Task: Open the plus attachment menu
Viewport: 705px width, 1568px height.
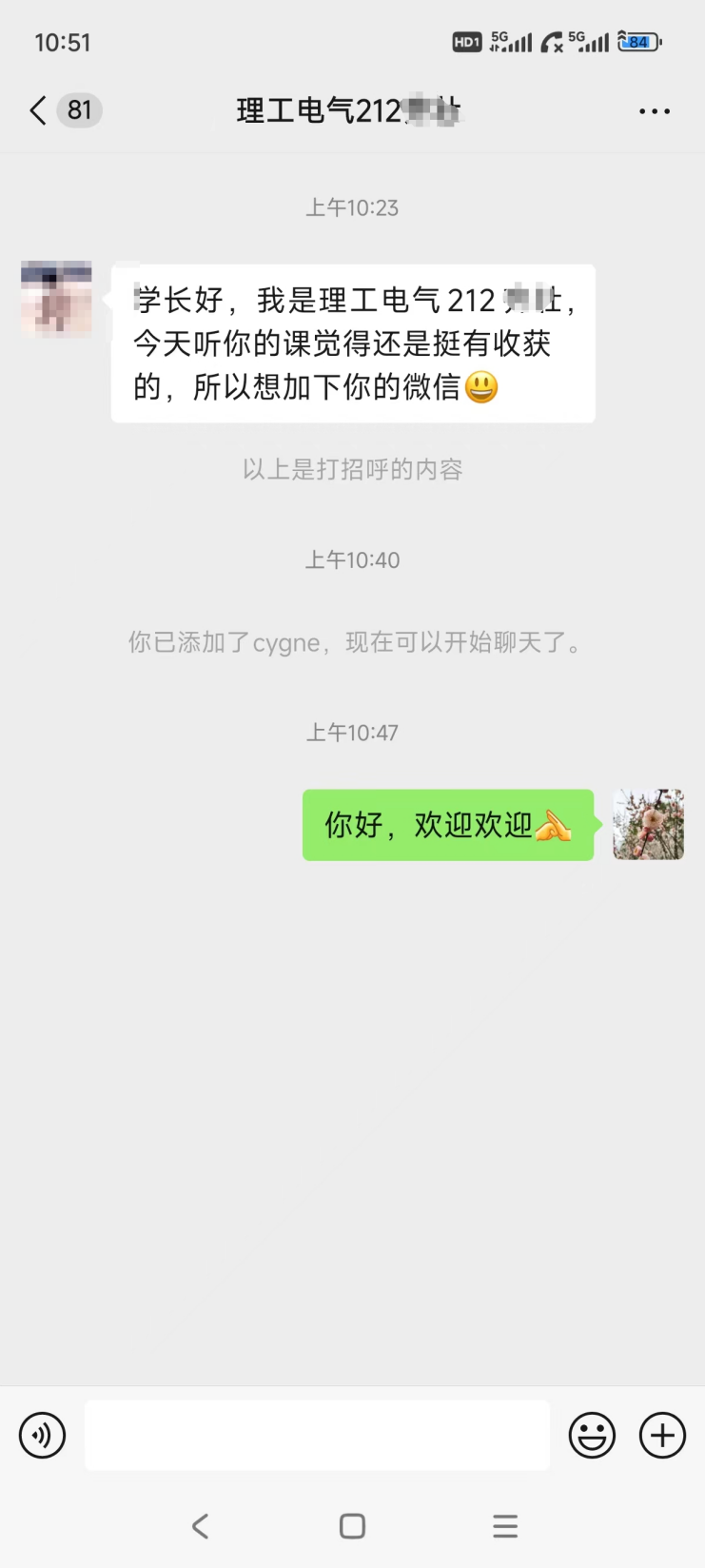Action: coord(662,1435)
